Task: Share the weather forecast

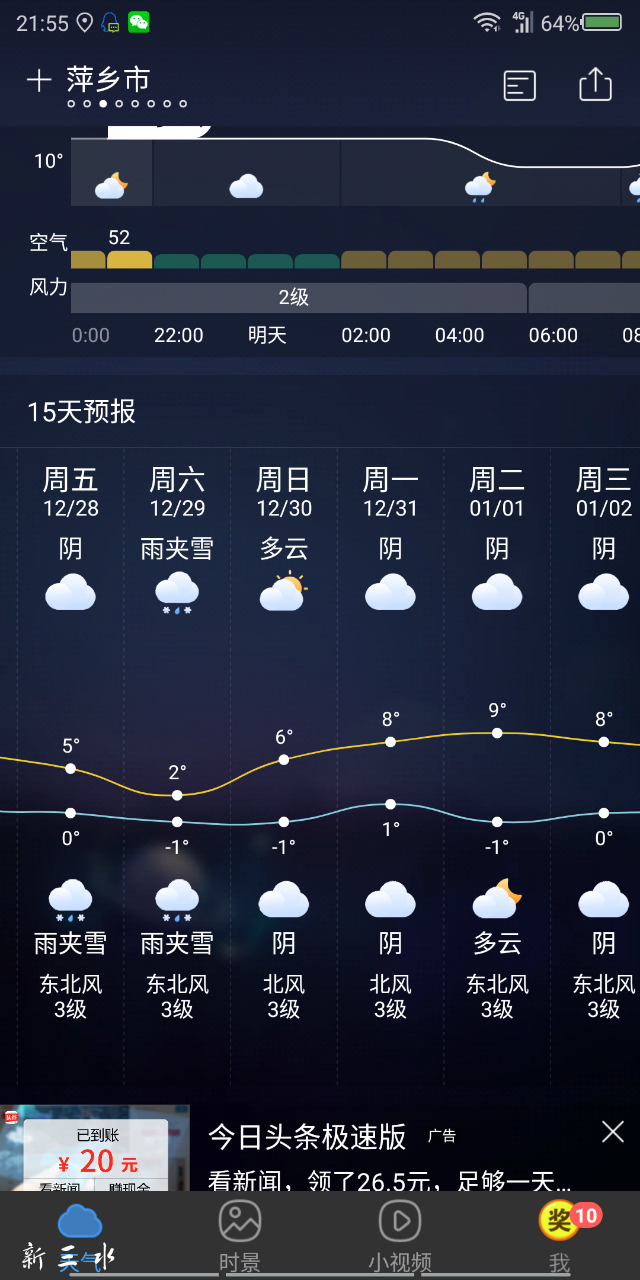Action: click(x=595, y=84)
